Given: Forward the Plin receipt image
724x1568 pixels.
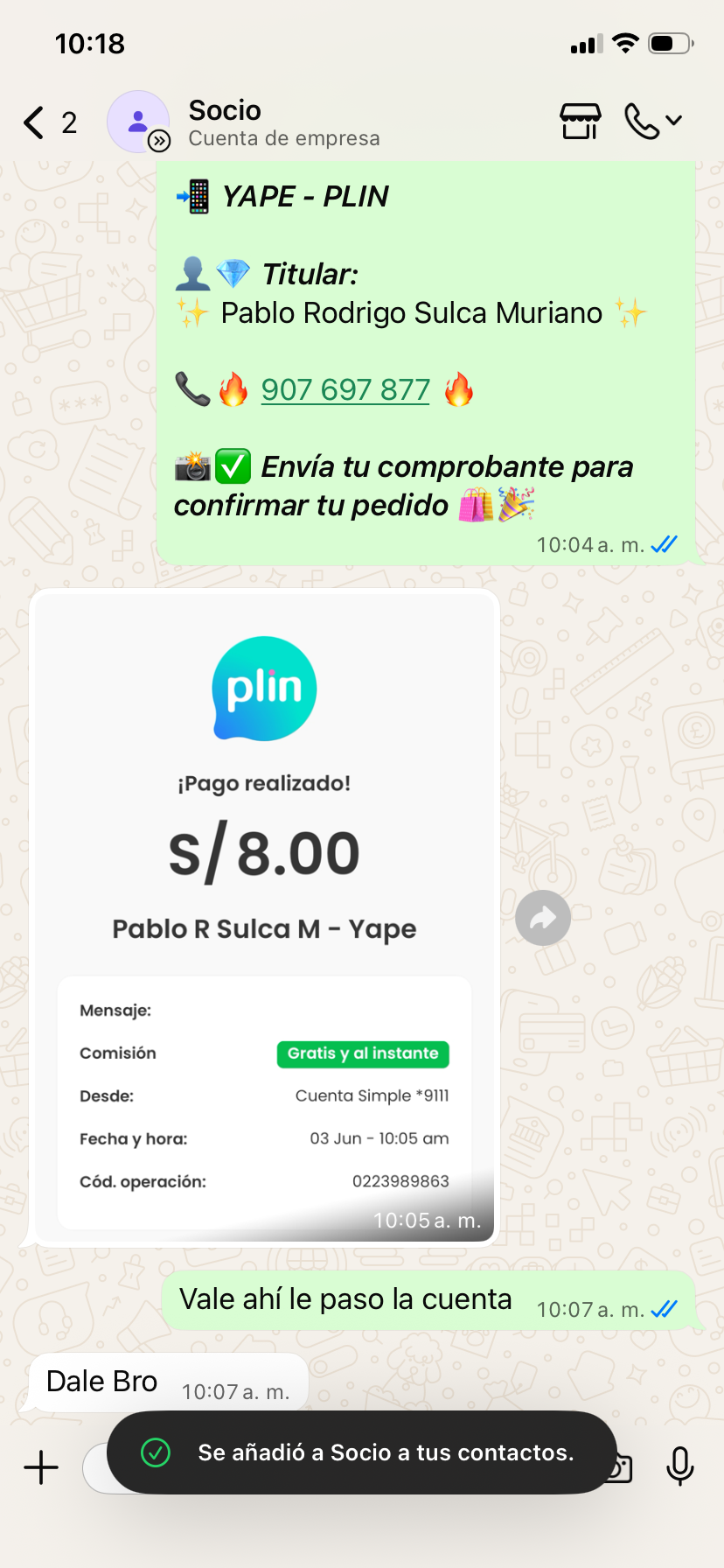Looking at the screenshot, I should pyautogui.click(x=543, y=918).
